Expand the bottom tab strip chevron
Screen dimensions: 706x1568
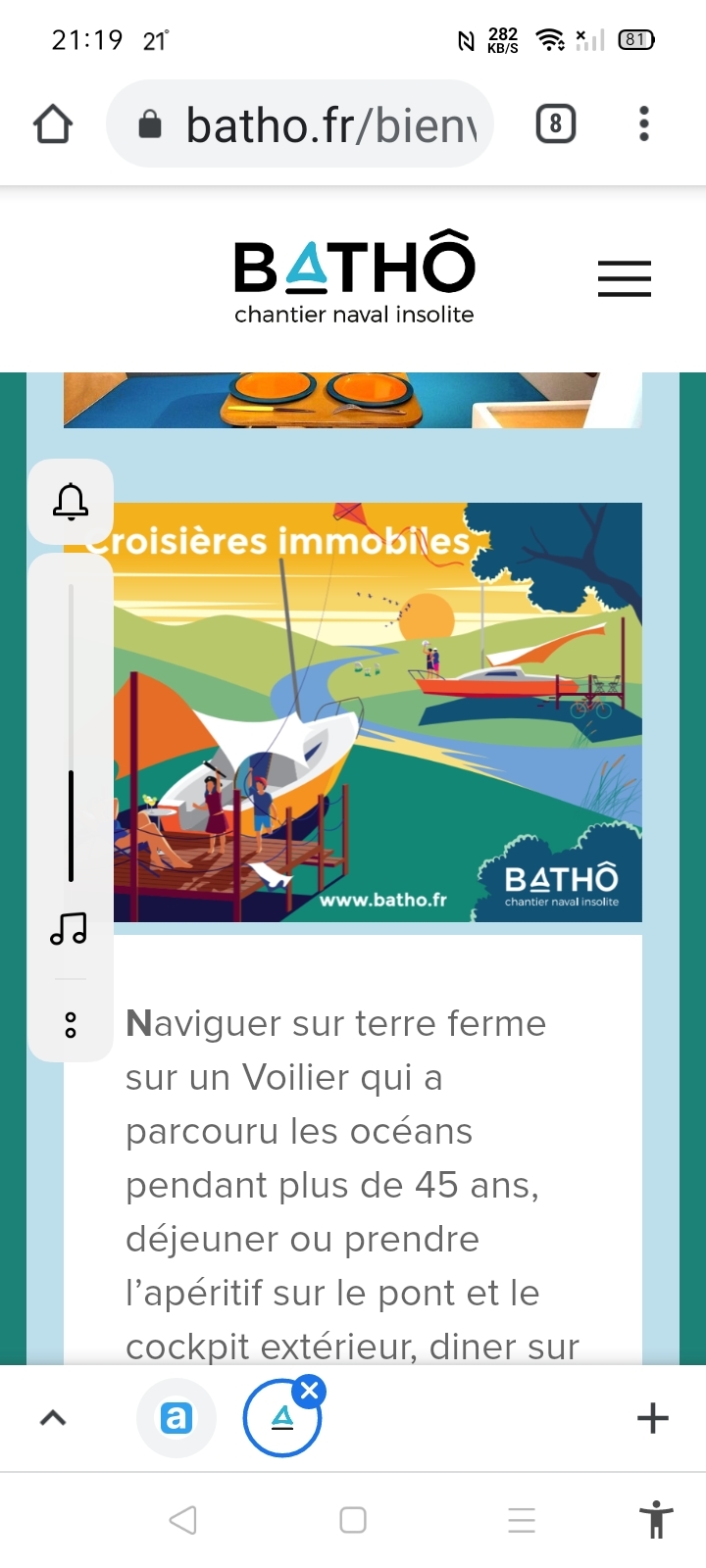[53, 1418]
